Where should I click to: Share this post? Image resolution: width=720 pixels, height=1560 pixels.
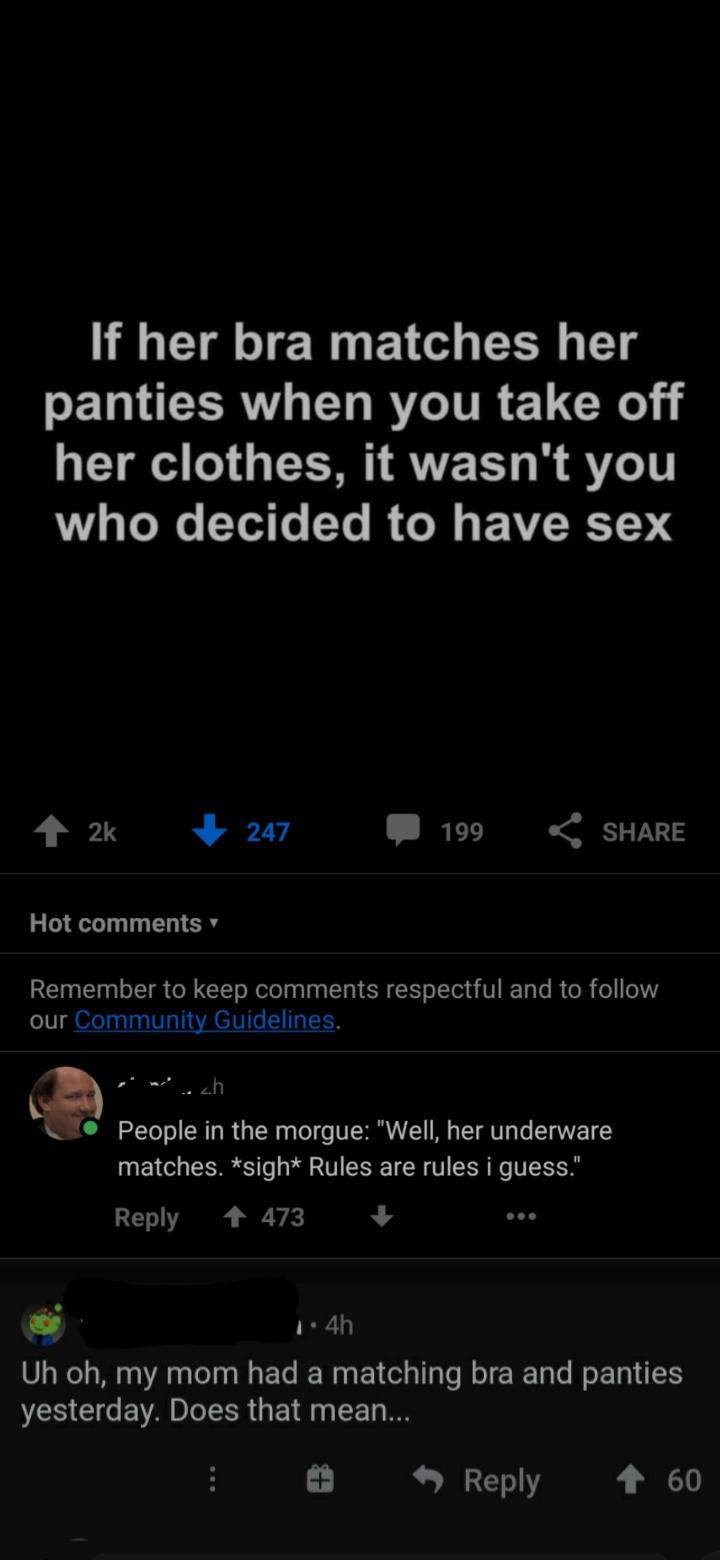618,831
